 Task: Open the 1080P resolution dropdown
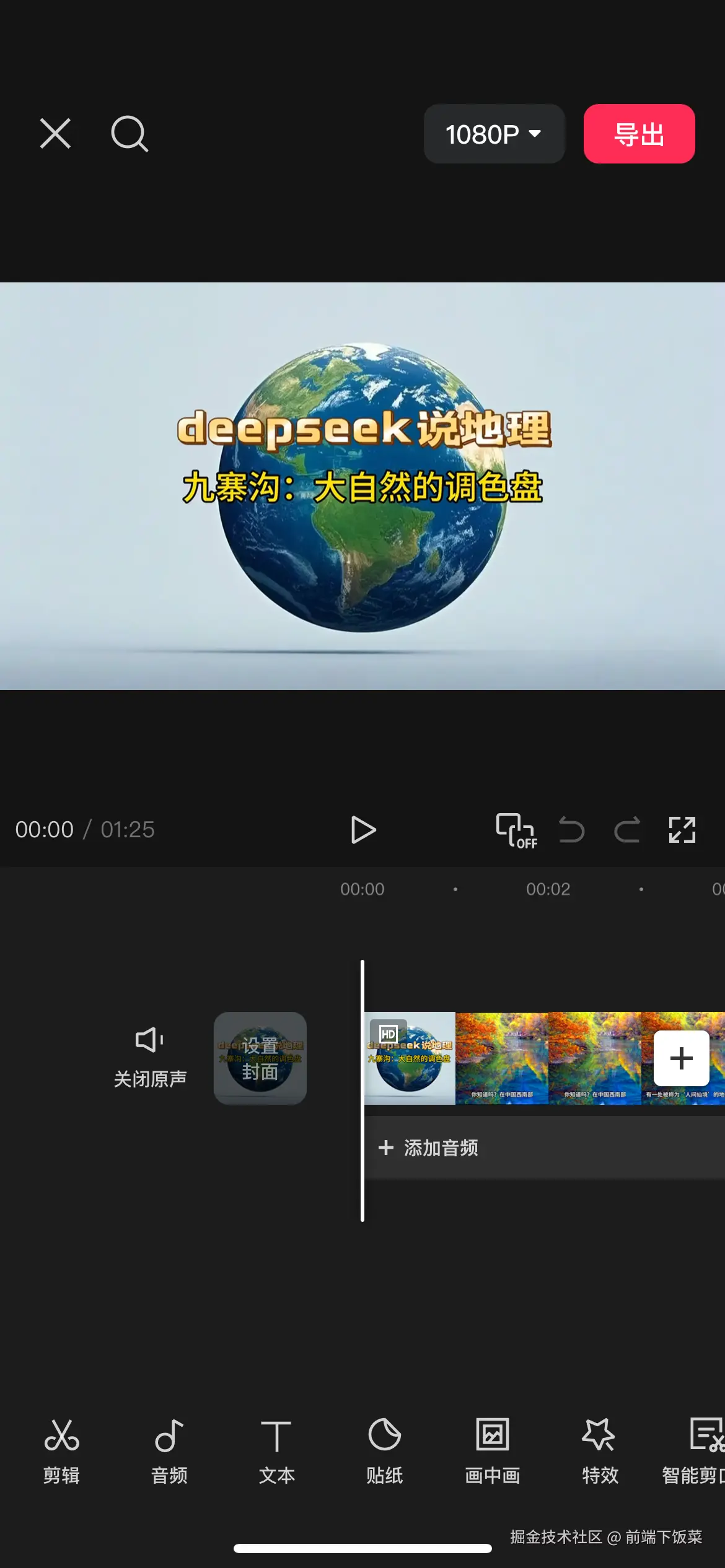494,134
